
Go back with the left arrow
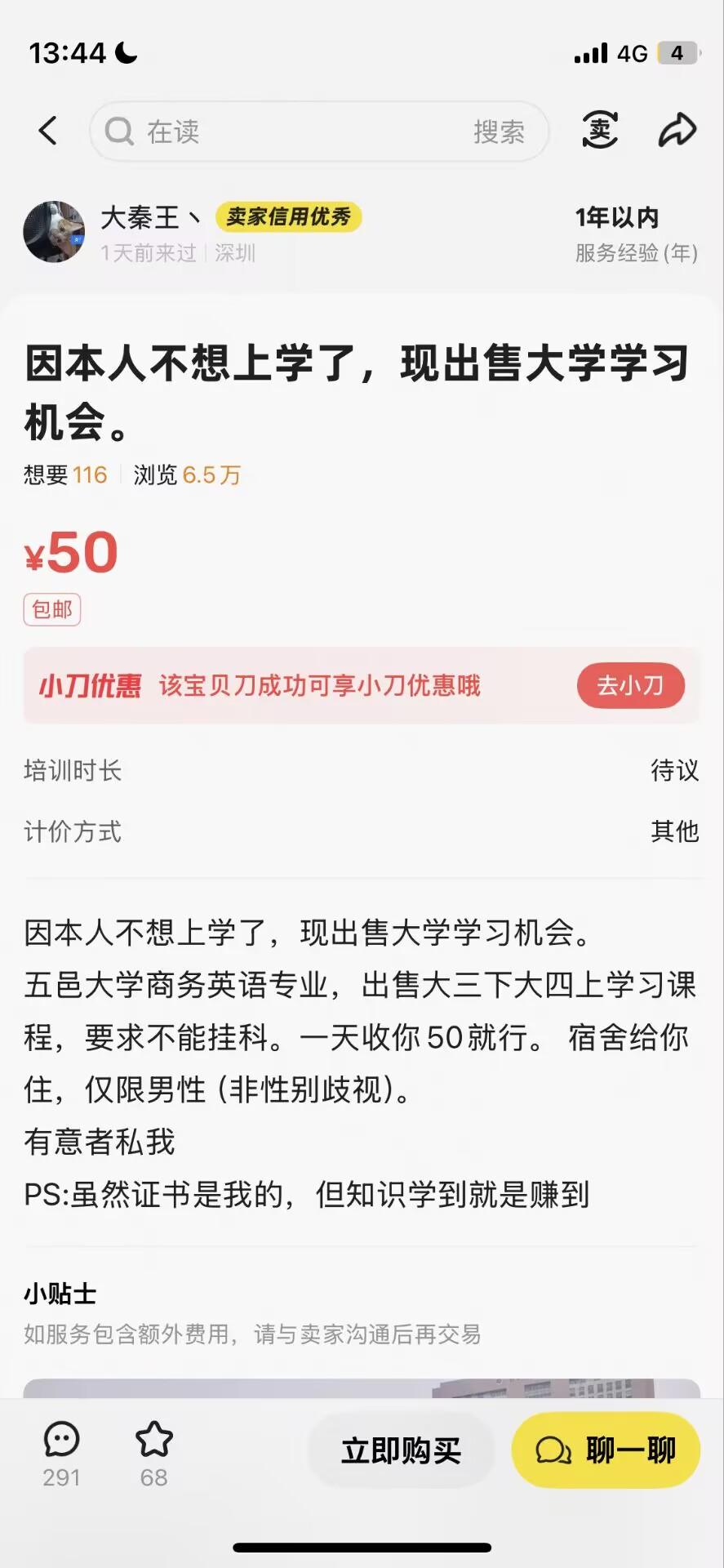click(48, 131)
